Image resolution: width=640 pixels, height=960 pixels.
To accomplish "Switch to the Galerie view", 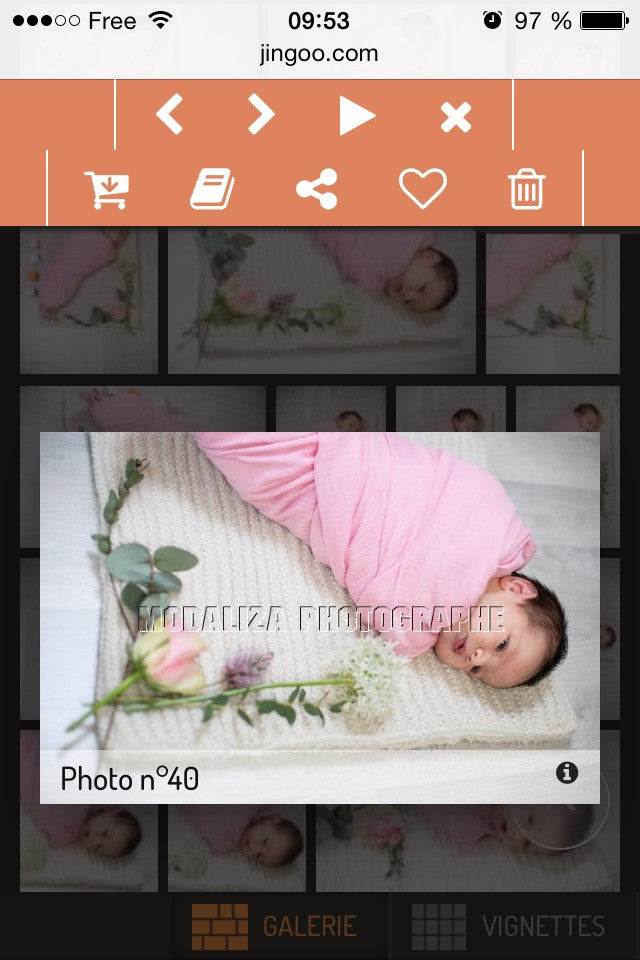I will point(275,926).
